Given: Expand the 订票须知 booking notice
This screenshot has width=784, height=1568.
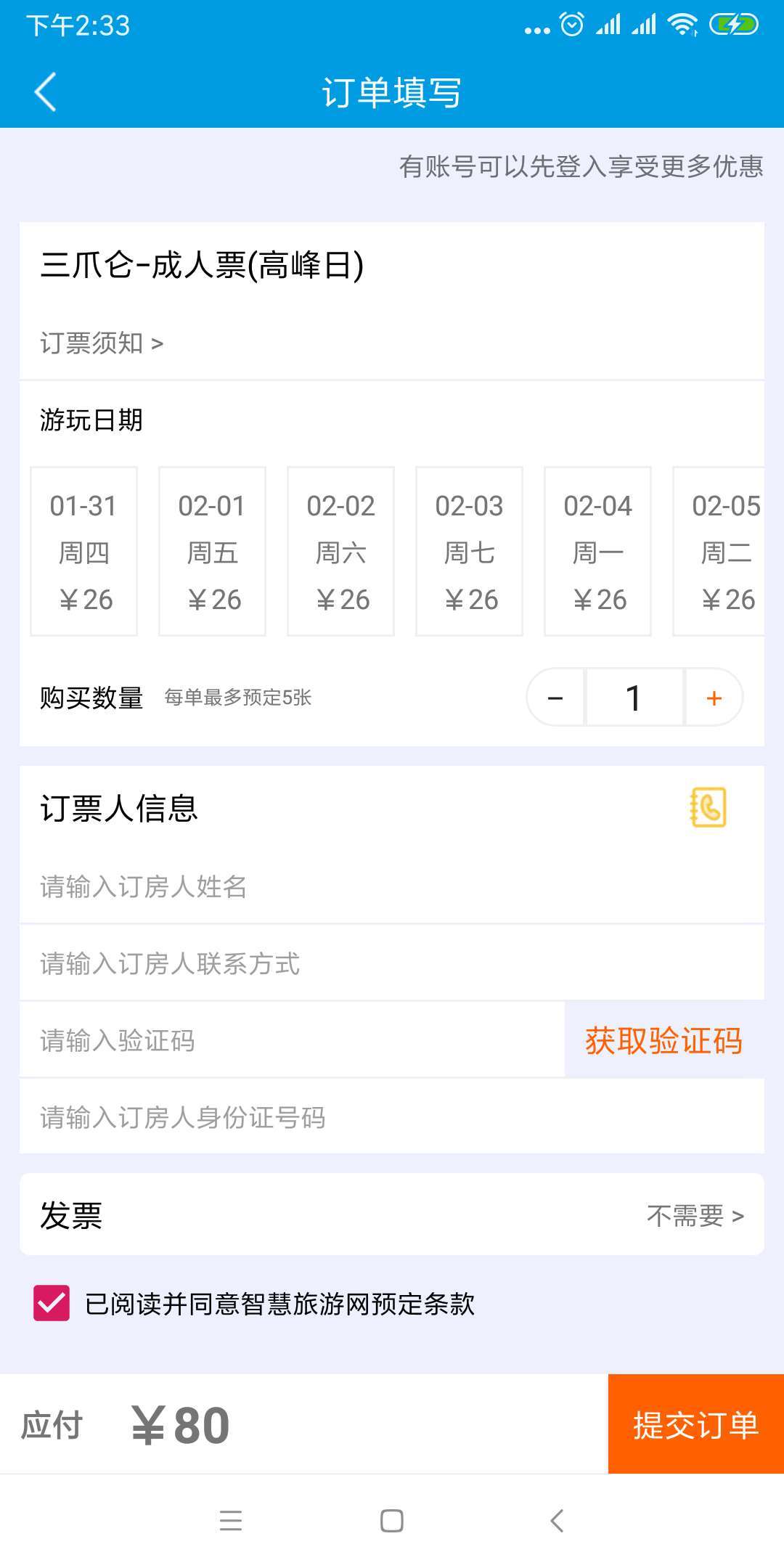Looking at the screenshot, I should pyautogui.click(x=102, y=341).
